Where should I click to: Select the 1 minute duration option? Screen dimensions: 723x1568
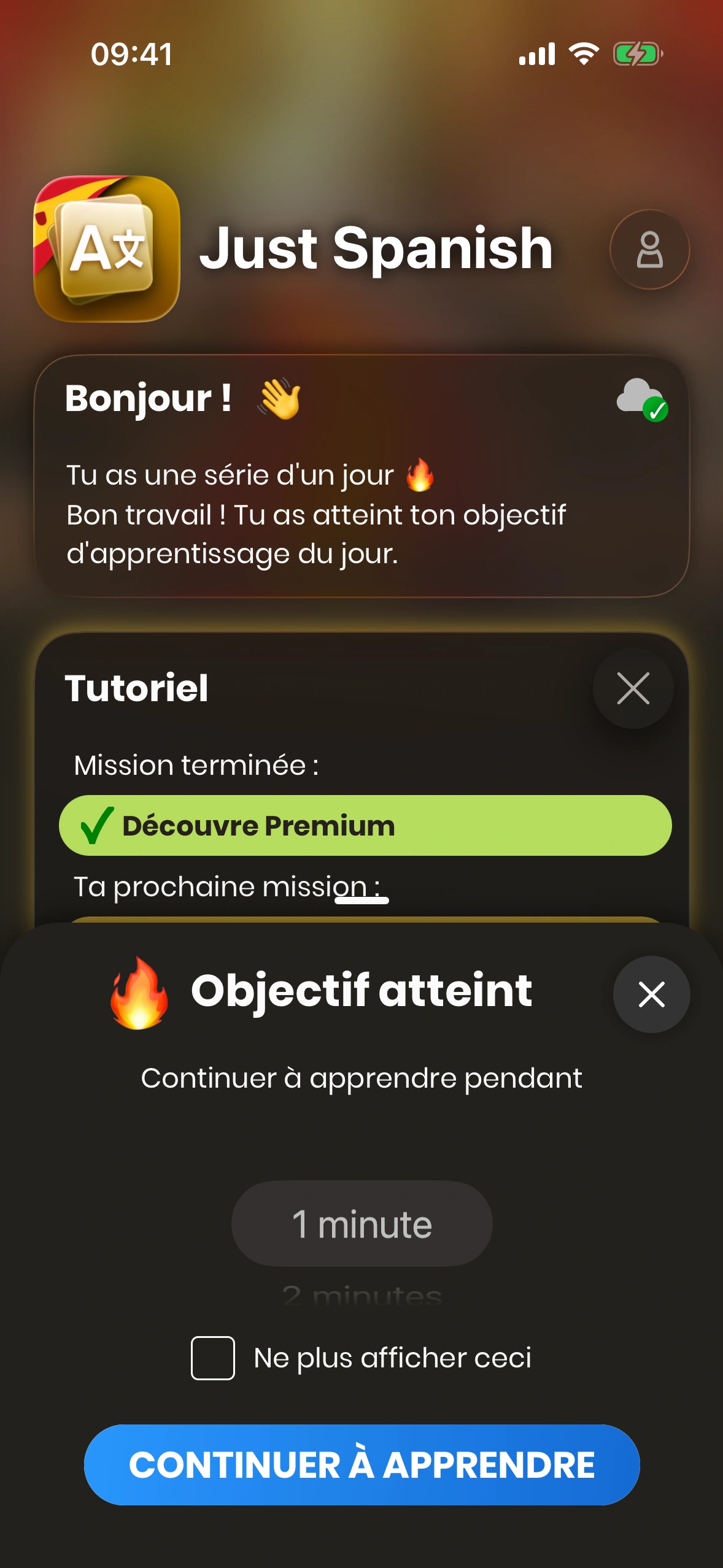pyautogui.click(x=361, y=1224)
